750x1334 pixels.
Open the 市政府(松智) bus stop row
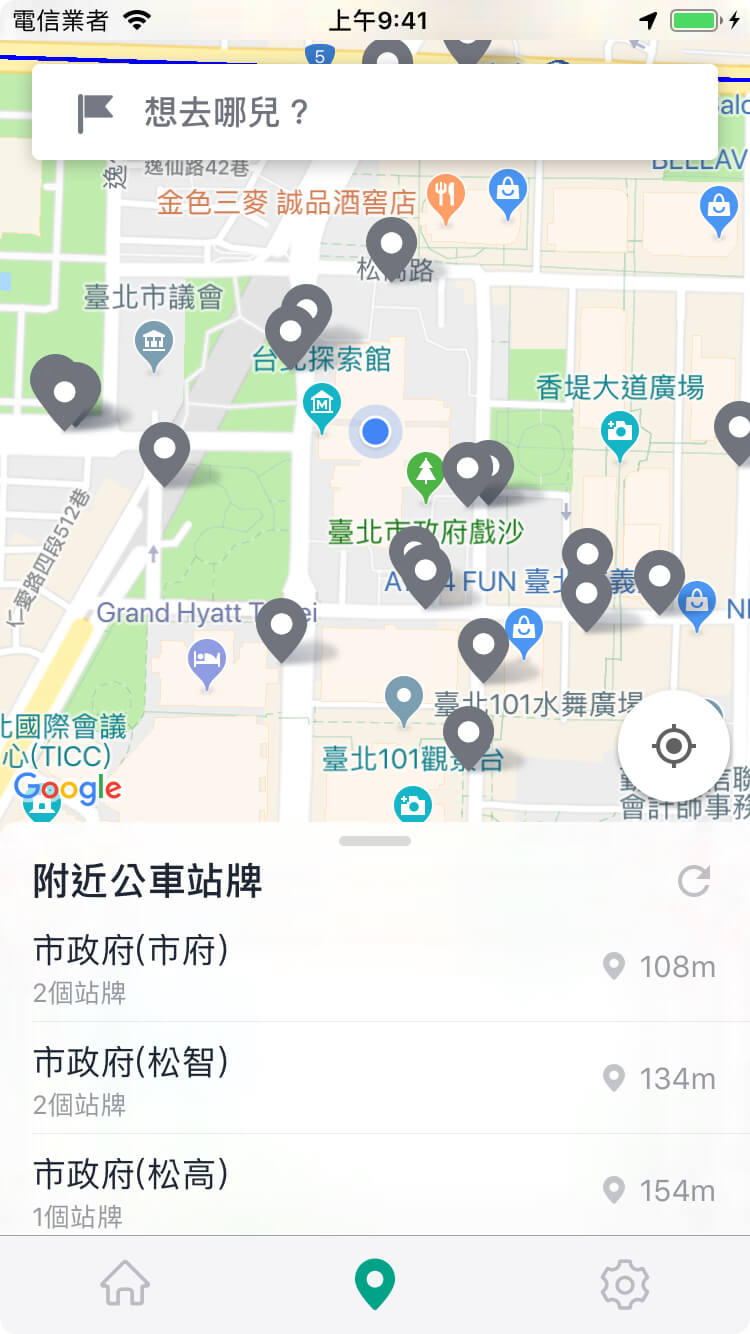[375, 1079]
